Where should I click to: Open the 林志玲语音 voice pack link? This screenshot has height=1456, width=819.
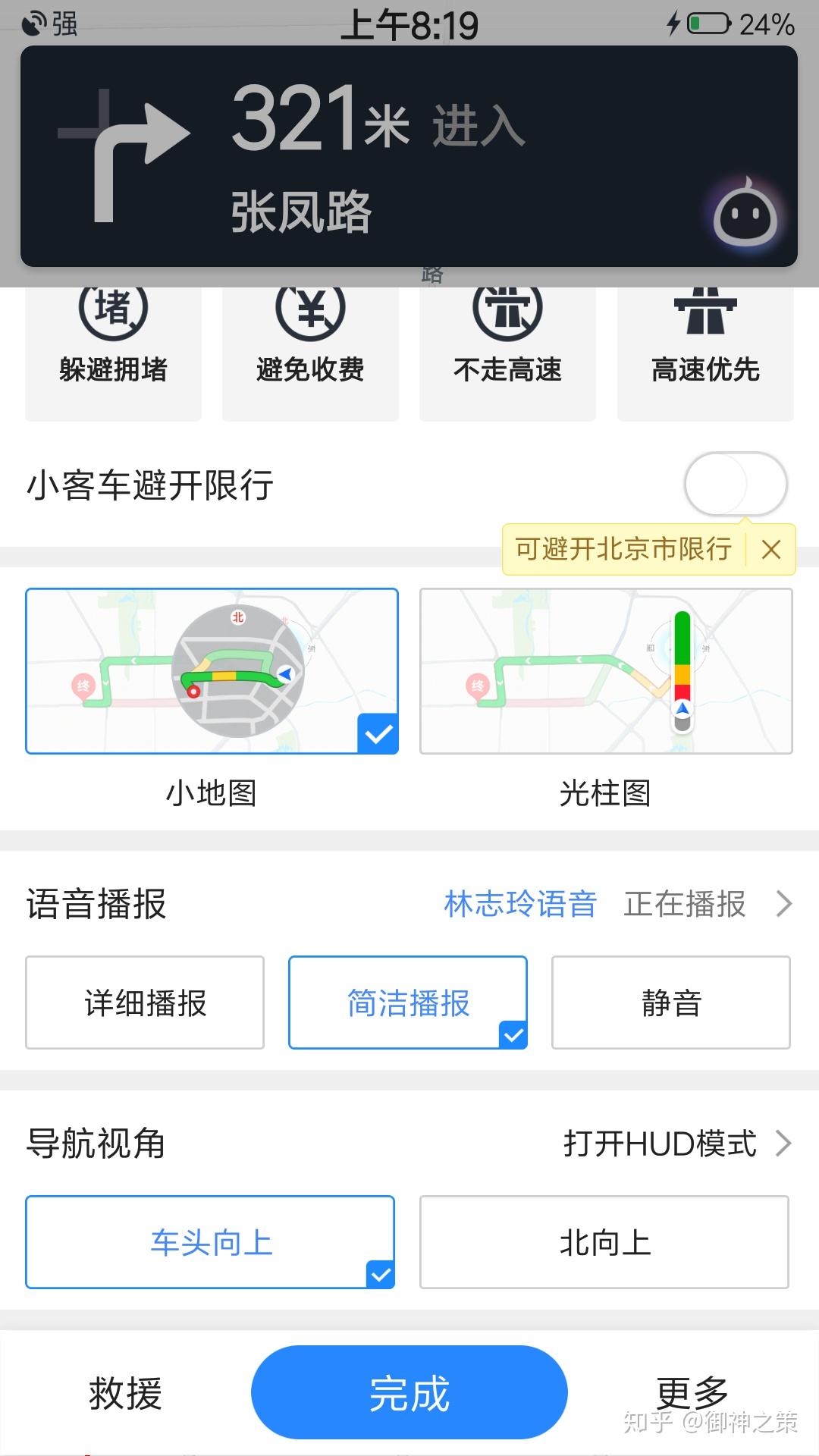tap(519, 903)
